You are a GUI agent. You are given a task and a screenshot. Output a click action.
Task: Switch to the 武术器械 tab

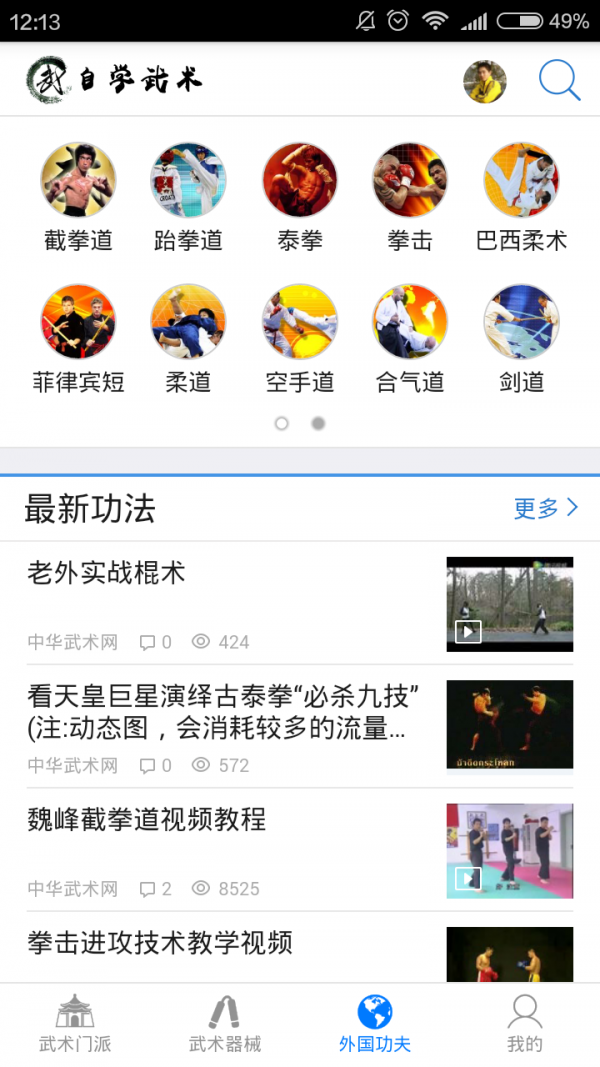point(225,1024)
